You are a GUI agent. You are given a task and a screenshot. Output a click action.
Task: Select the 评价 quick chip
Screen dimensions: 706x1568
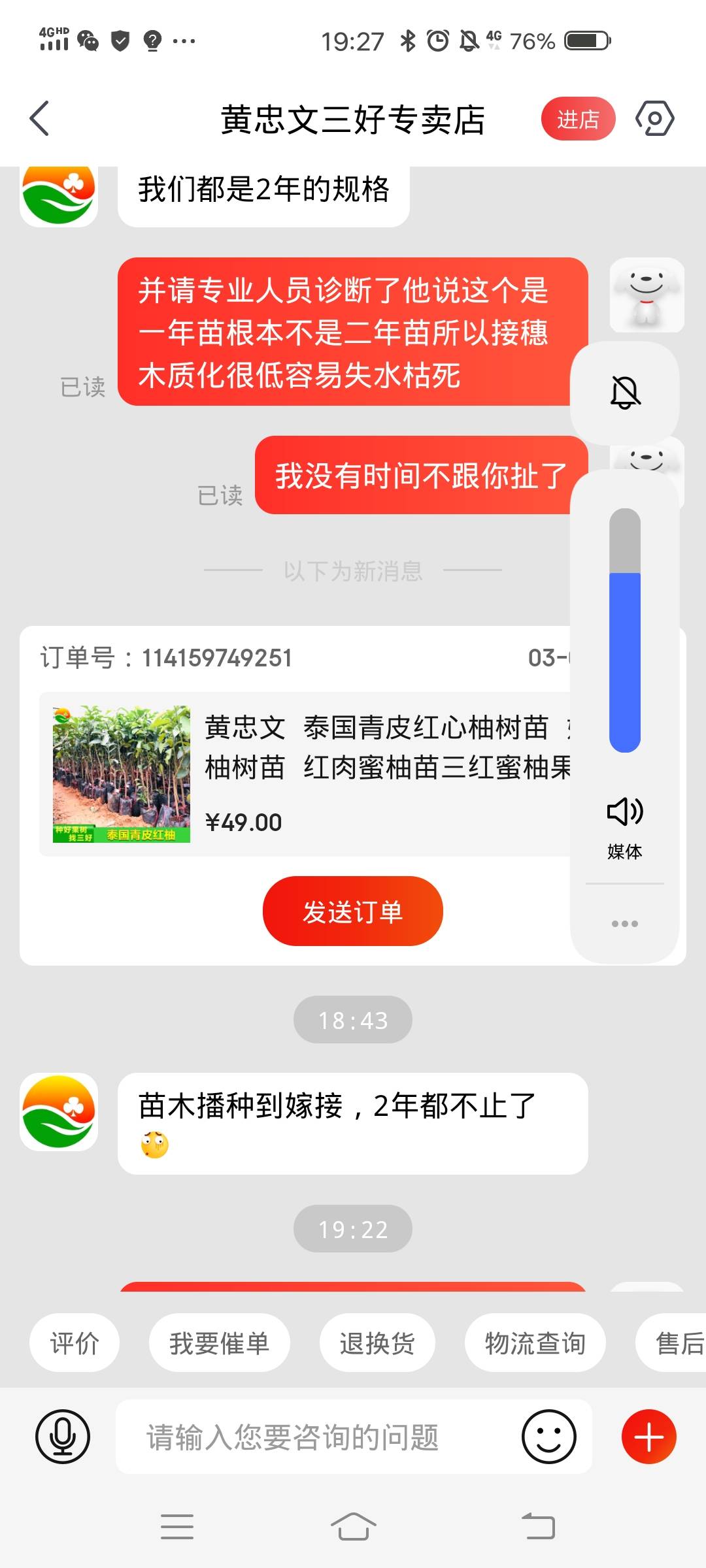(x=75, y=1343)
